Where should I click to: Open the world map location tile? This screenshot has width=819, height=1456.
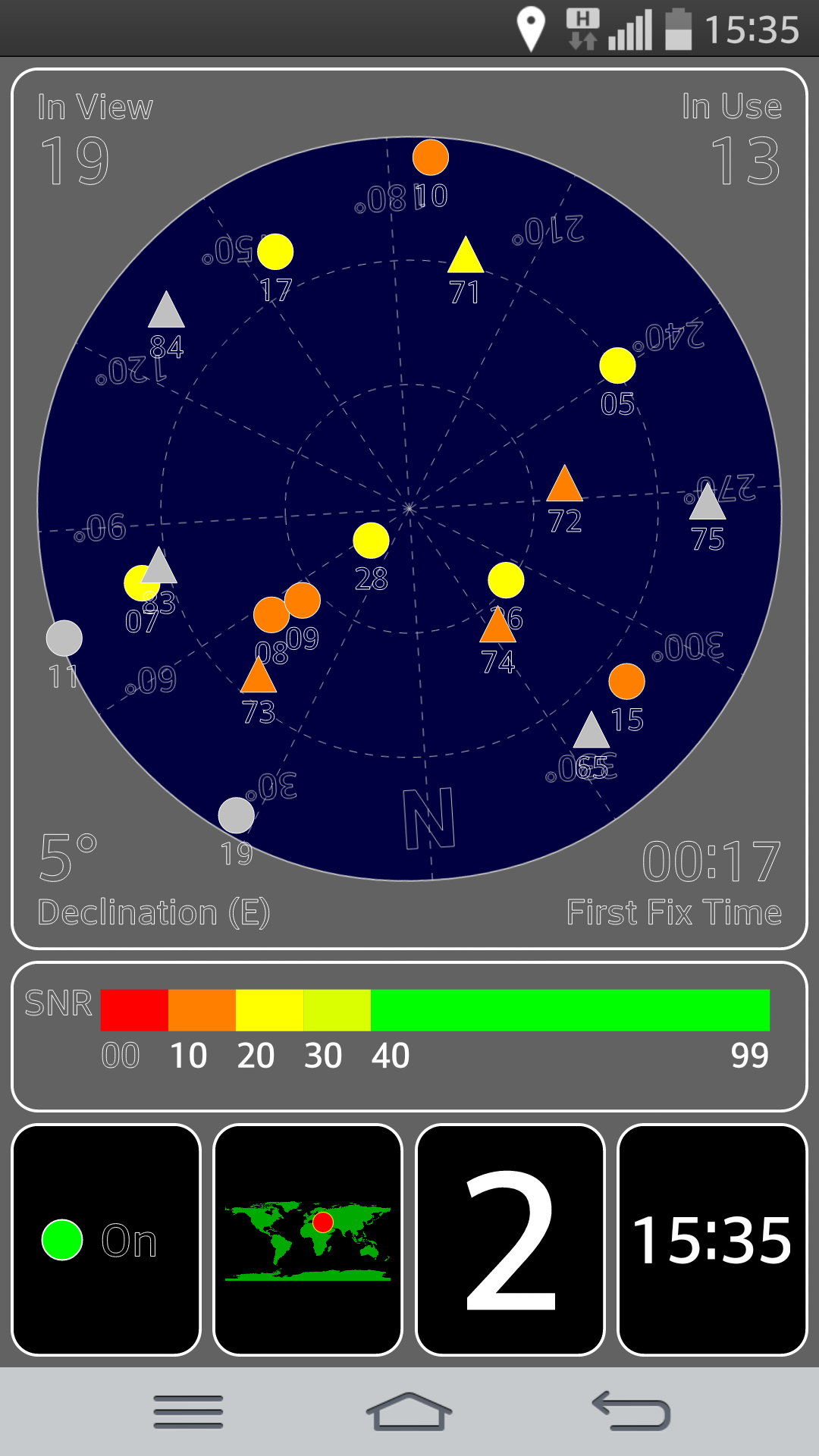click(x=308, y=1240)
